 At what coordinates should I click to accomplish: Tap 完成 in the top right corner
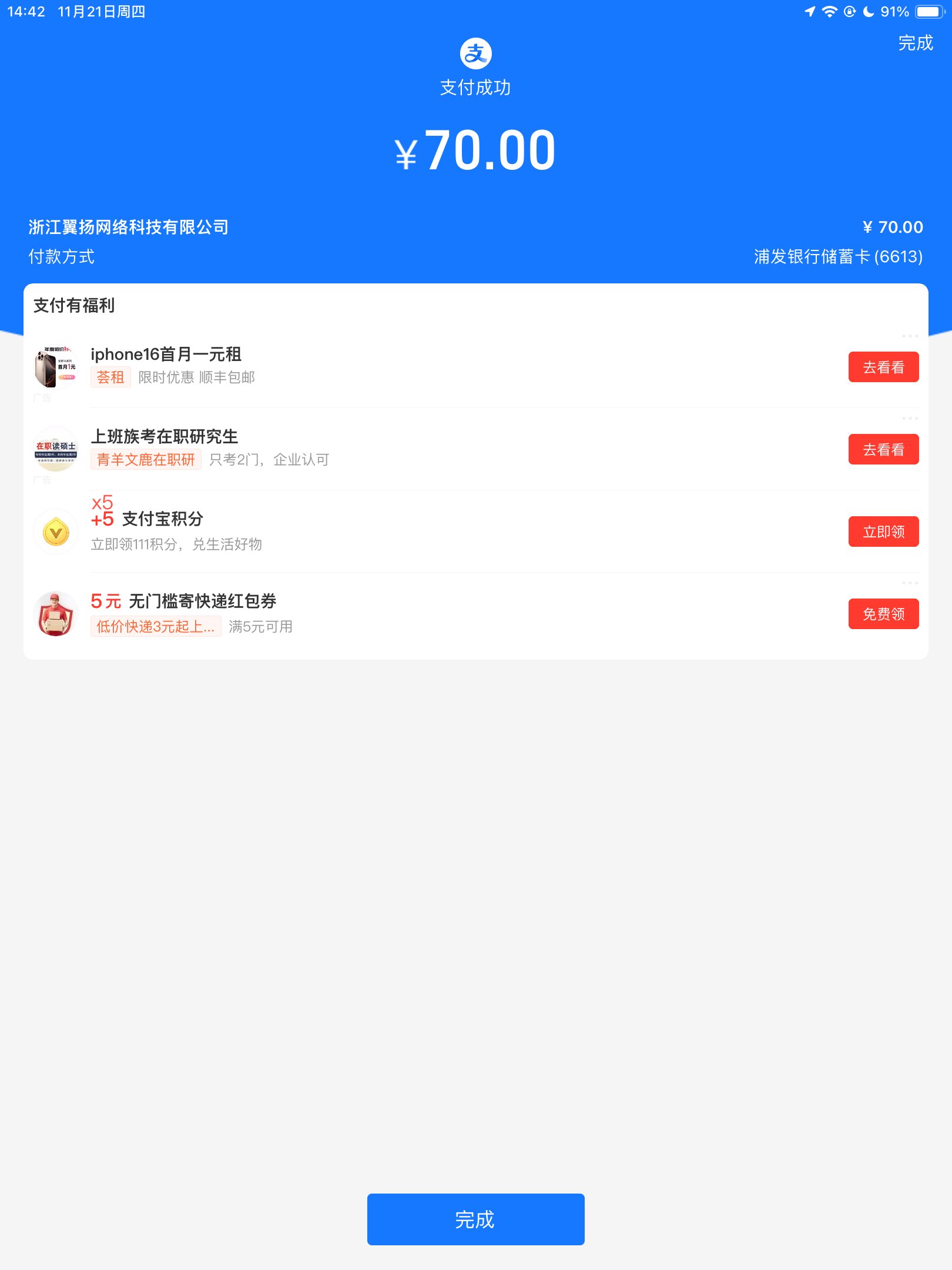tap(915, 44)
